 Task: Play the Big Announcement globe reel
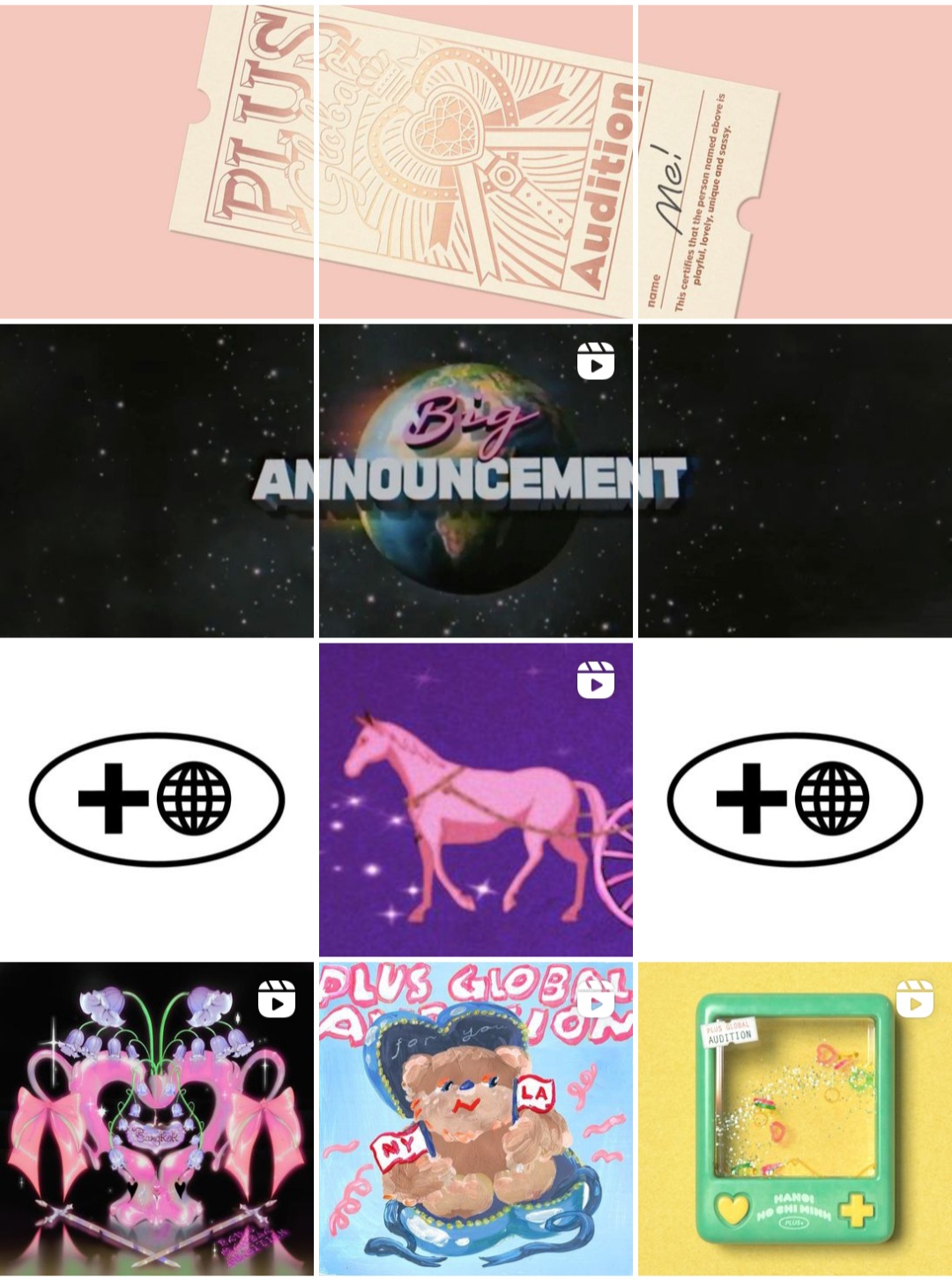coord(475,480)
